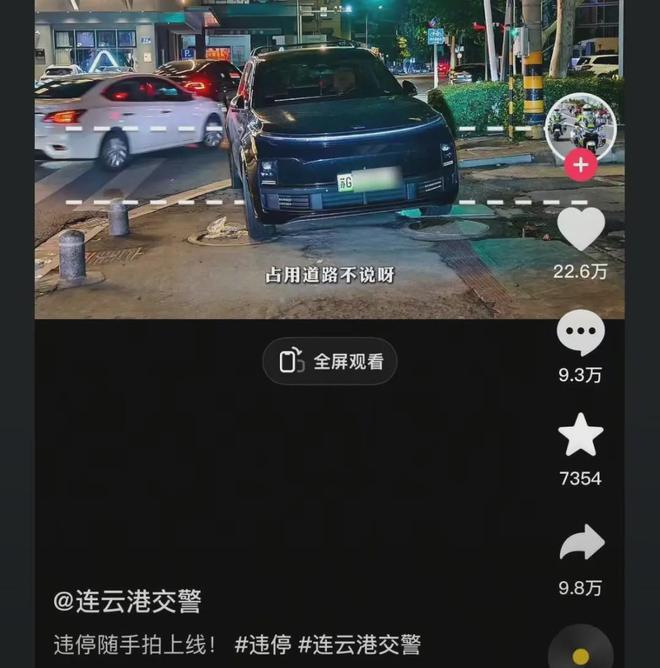Add the video to favorites with the star
Viewport: 660px width, 668px height.
click(x=580, y=436)
